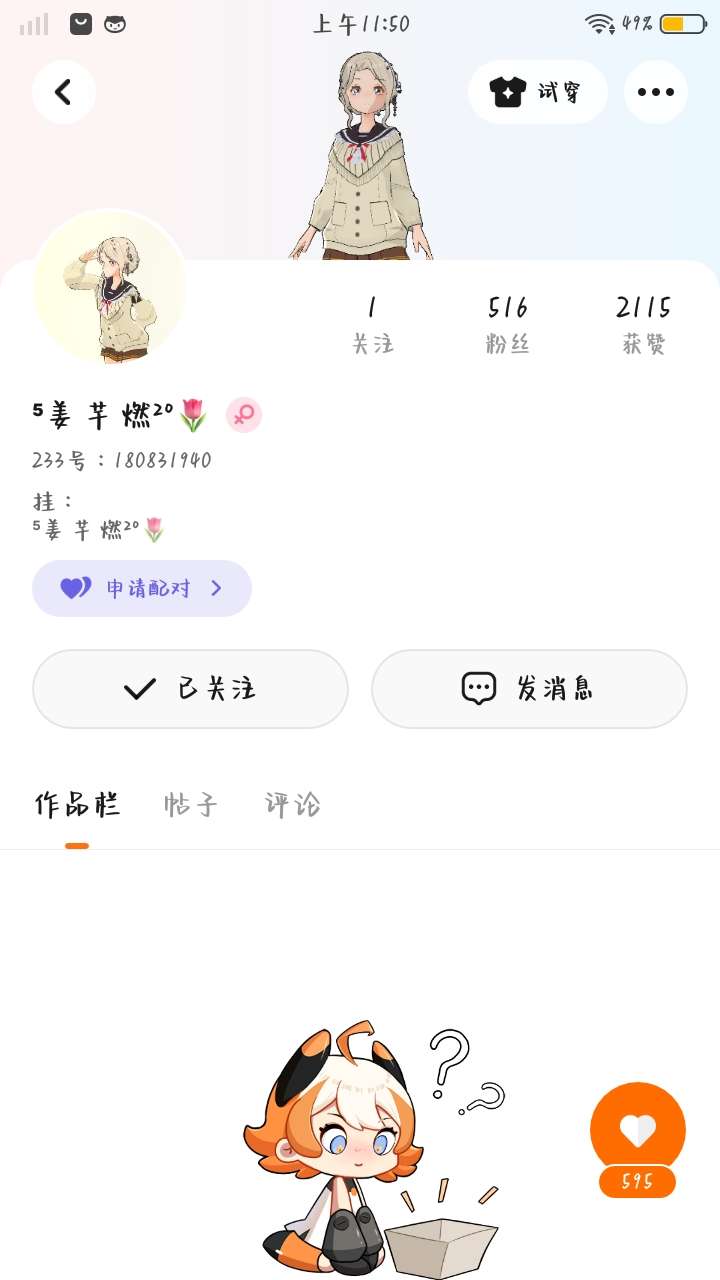This screenshot has width=720, height=1280.
Task: Send a message with 发消息
Action: pos(529,689)
